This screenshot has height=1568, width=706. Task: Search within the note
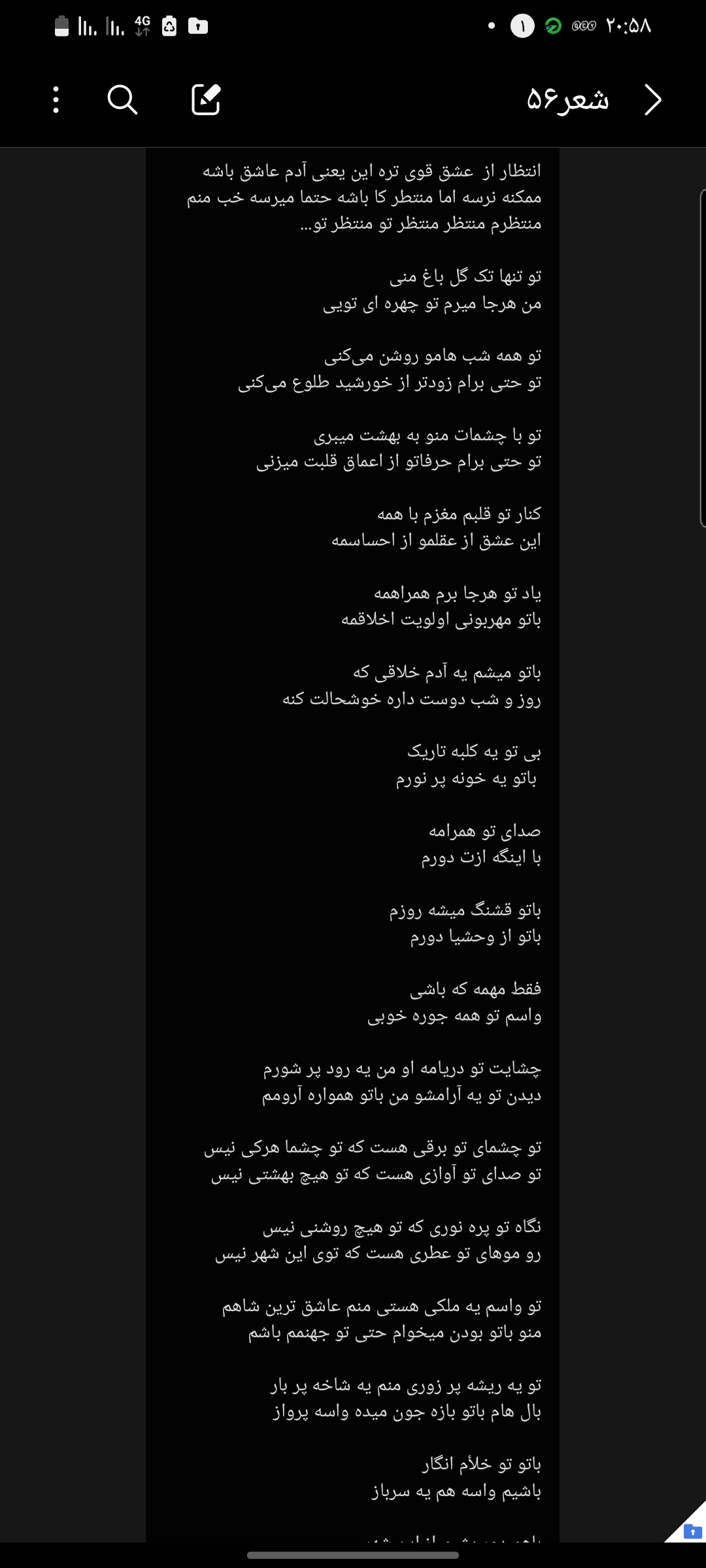click(122, 100)
